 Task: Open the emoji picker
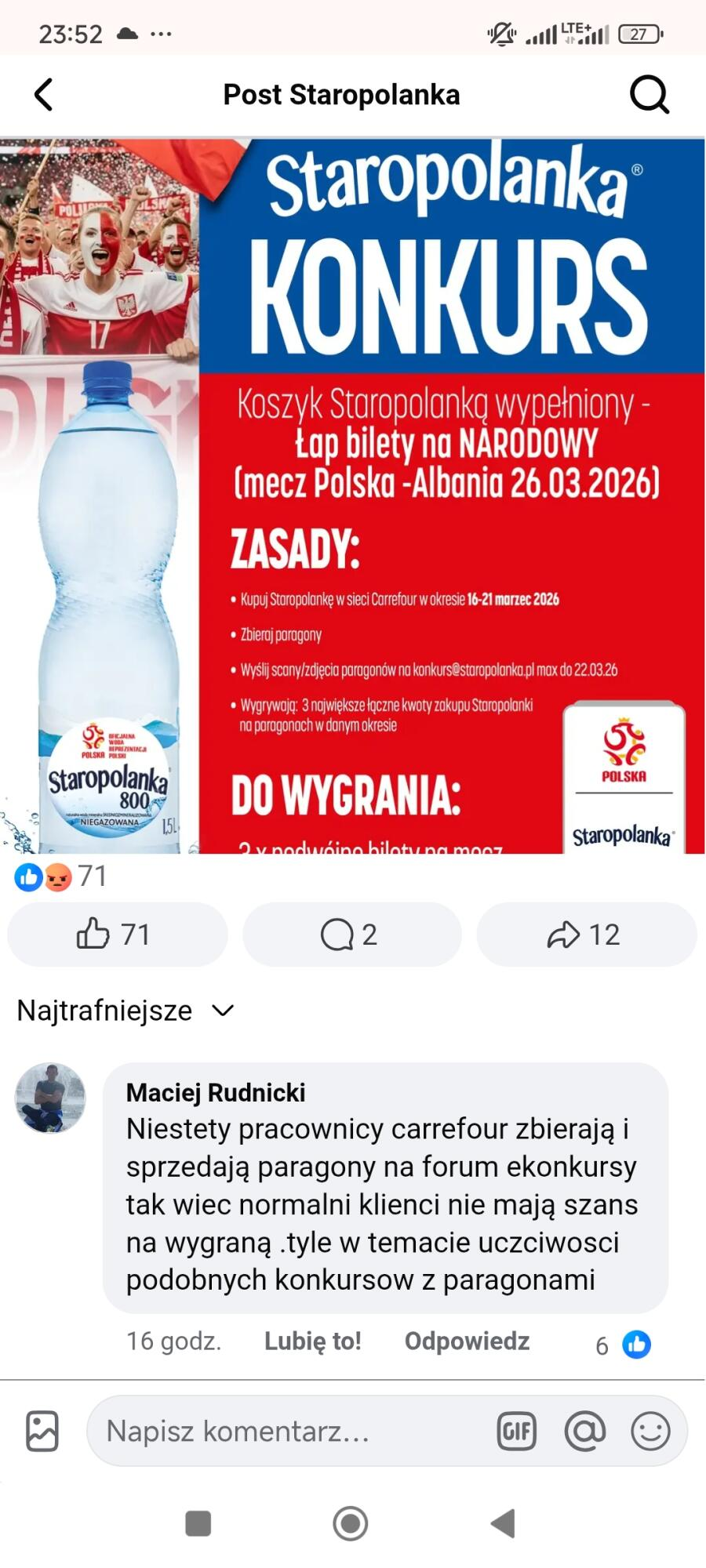click(x=650, y=1431)
